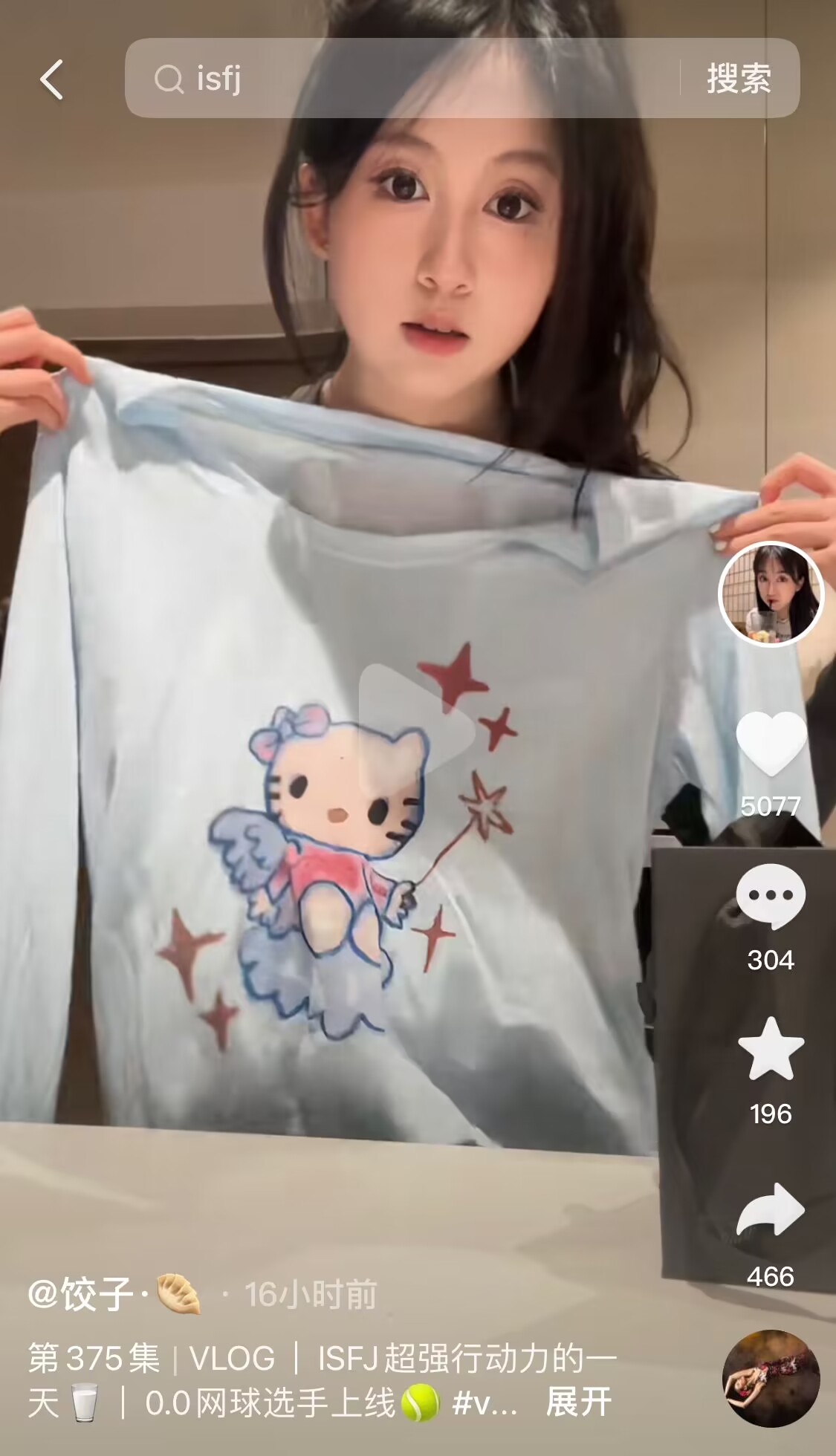Open the @饺子 username link
The height and width of the screenshot is (1456, 836).
115,1294
